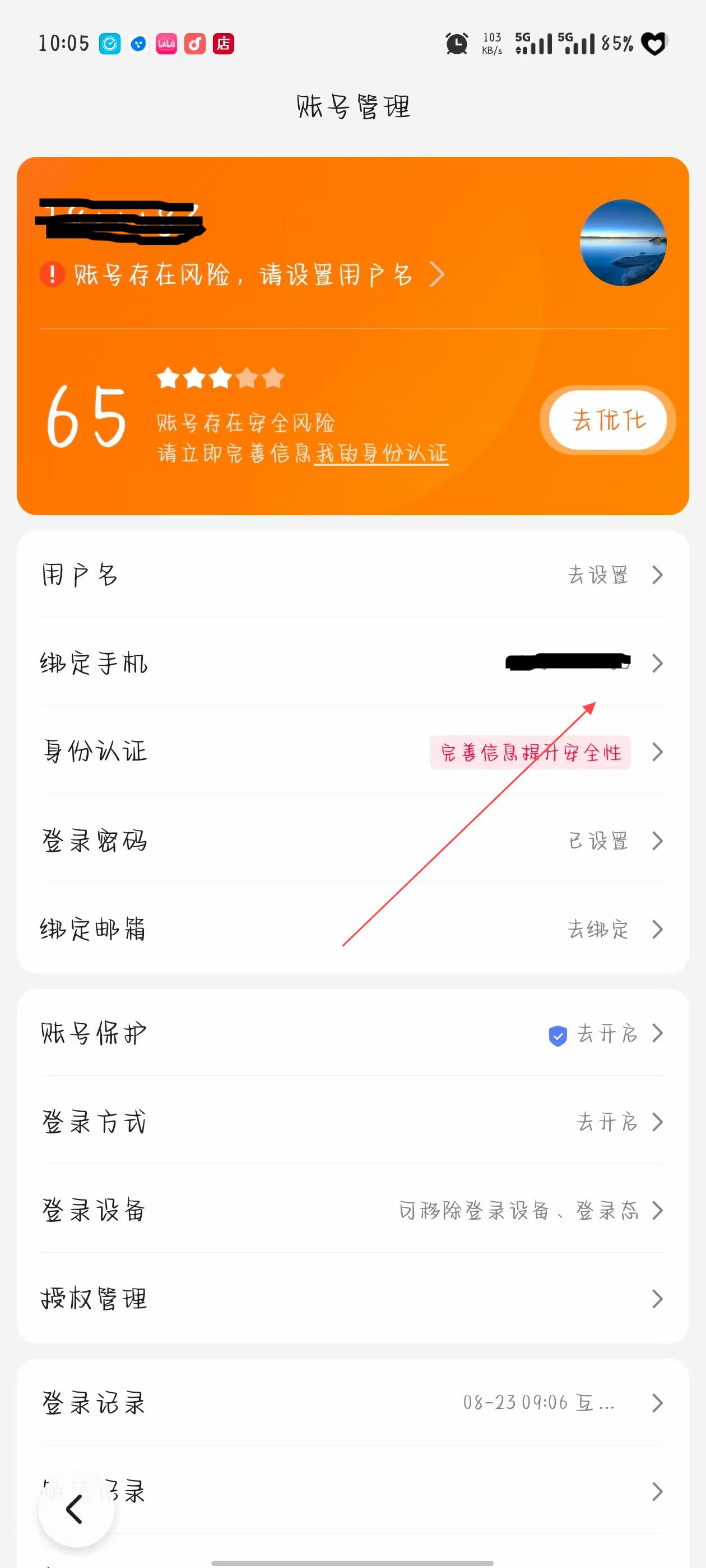Screen dimensions: 706x1568
Task: Tap the 去优化 button
Action: 607,420
